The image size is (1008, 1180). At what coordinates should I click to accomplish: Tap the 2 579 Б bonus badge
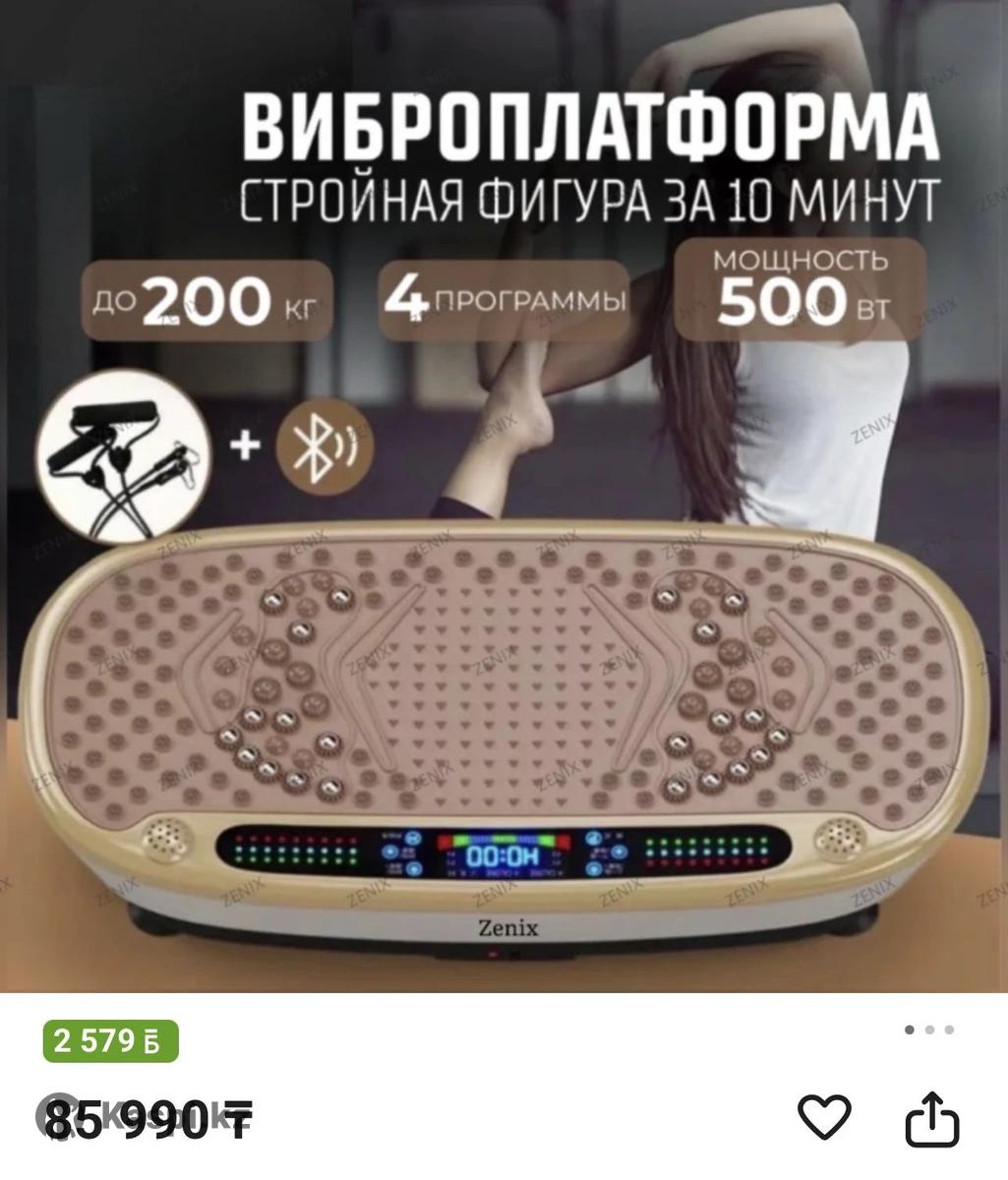[x=110, y=1041]
